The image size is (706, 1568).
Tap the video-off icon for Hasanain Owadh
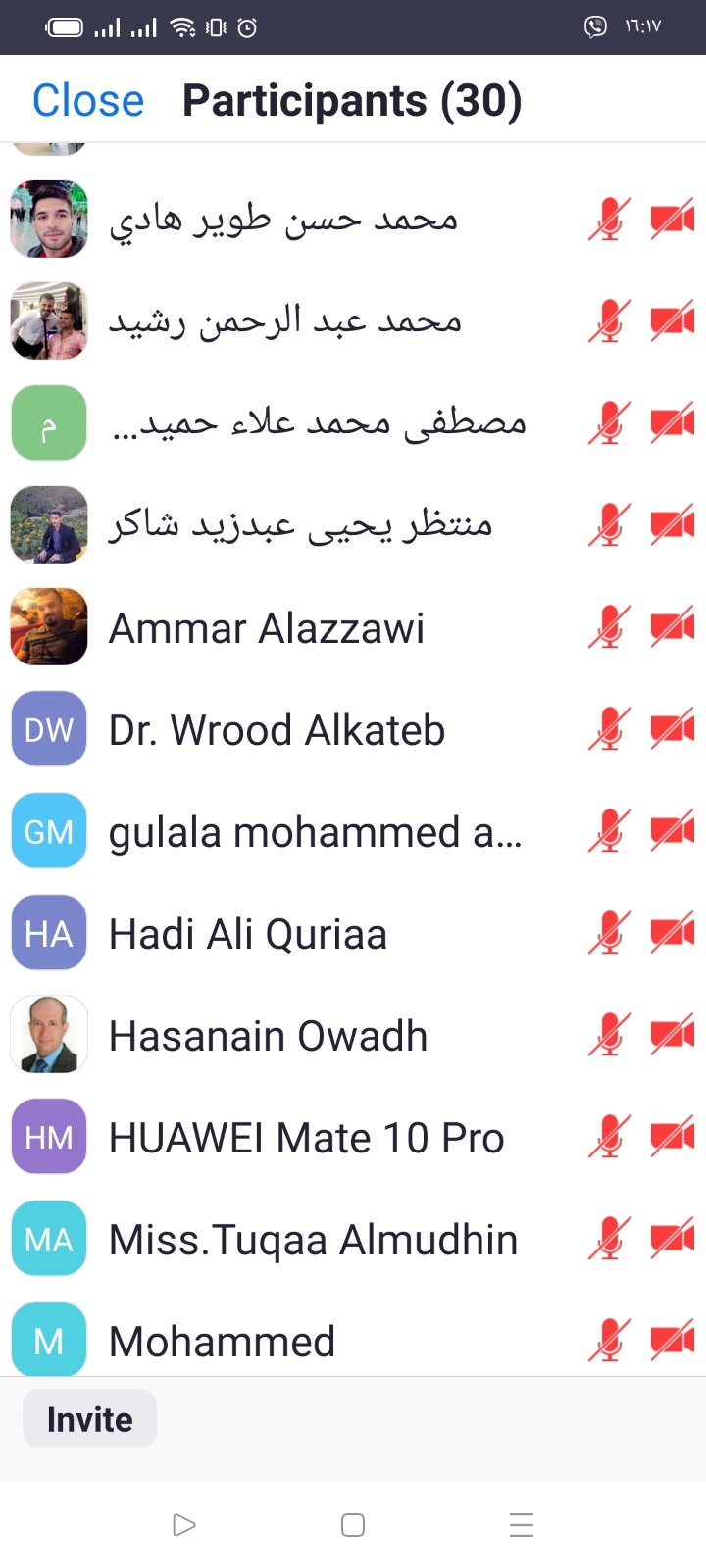pyautogui.click(x=672, y=1036)
